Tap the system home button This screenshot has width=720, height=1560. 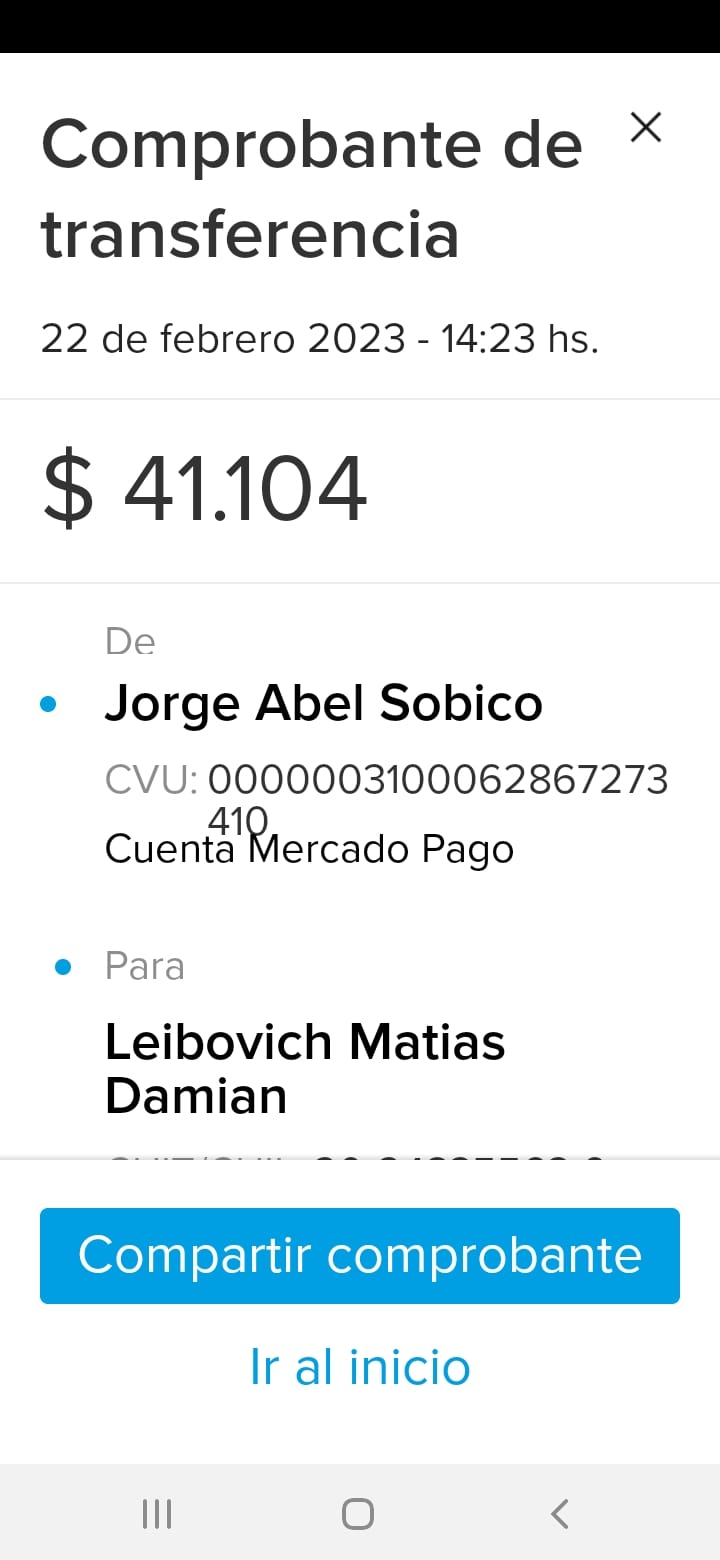[x=358, y=1514]
